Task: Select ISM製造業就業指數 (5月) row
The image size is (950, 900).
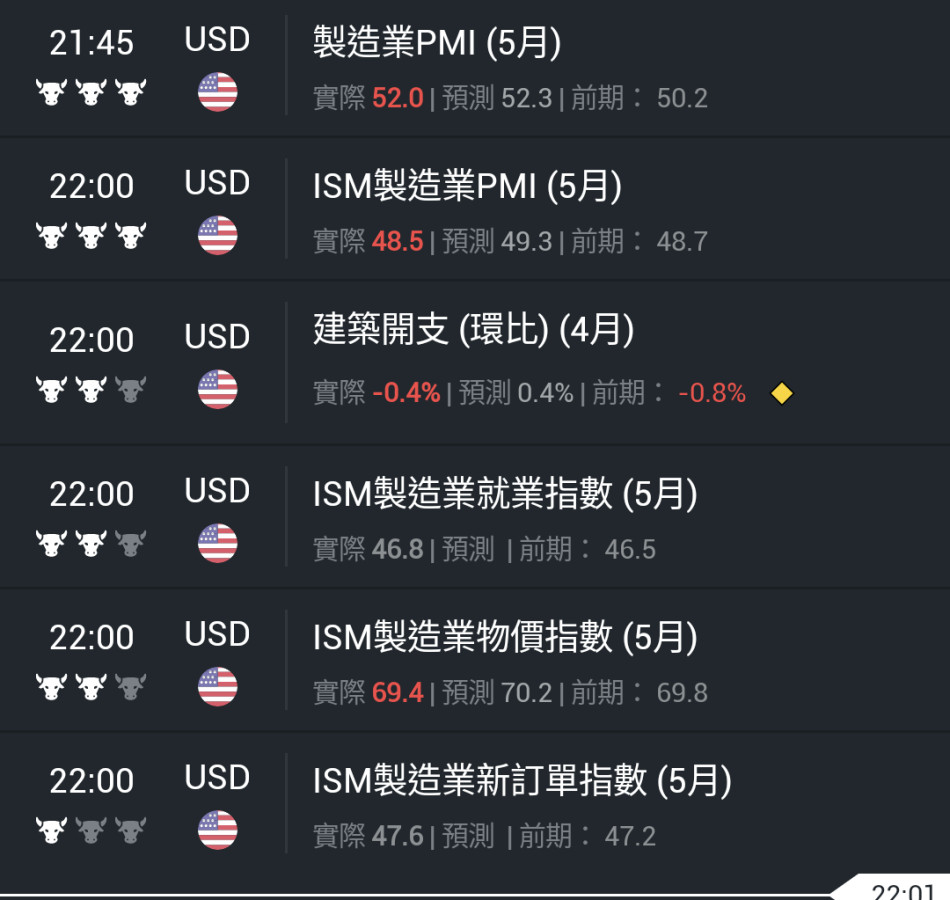Action: pyautogui.click(x=504, y=495)
